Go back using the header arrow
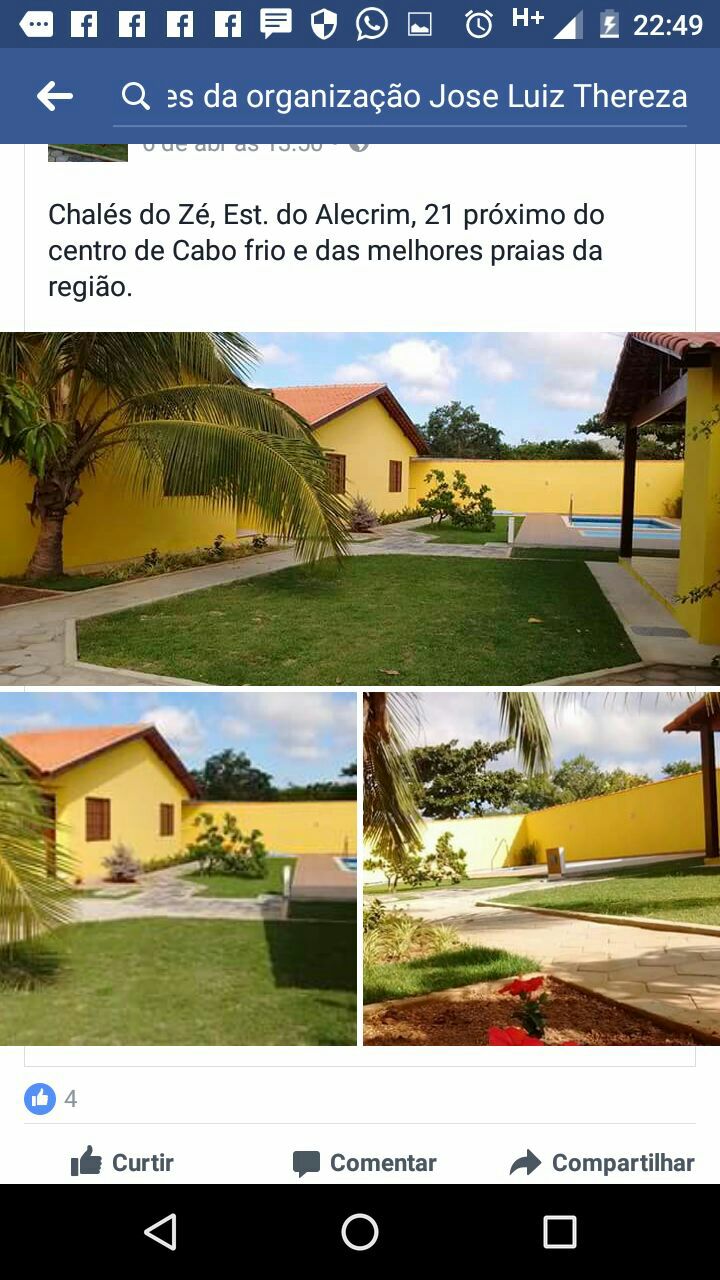720x1280 pixels. click(x=55, y=96)
